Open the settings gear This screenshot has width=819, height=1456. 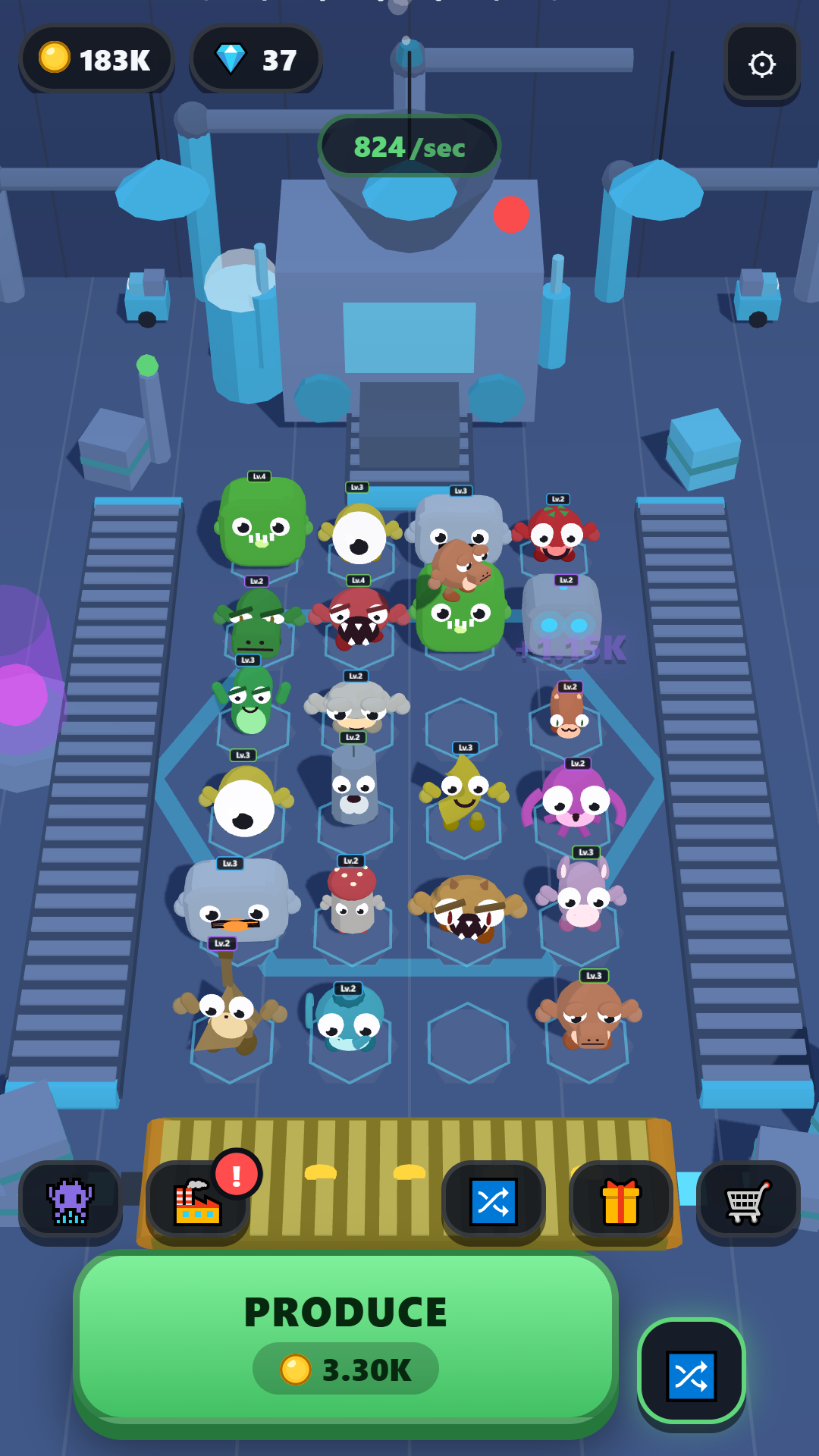[761, 64]
